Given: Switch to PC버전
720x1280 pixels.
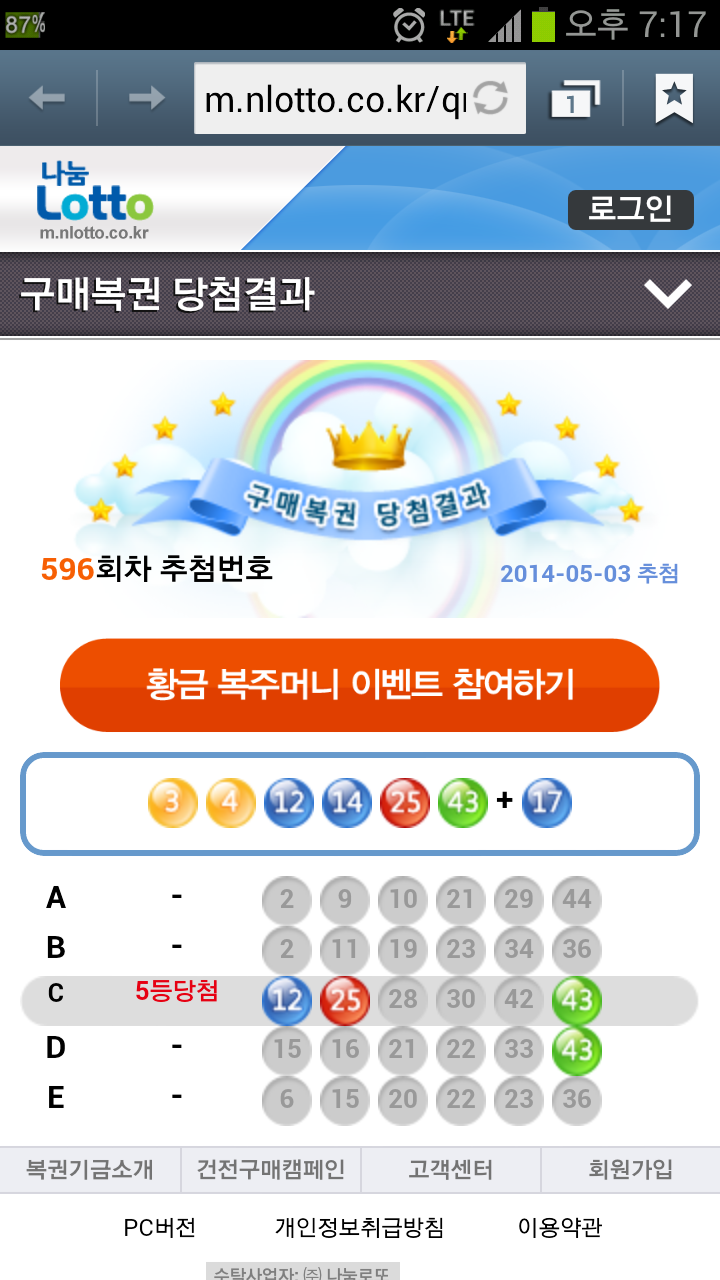Looking at the screenshot, I should click(x=160, y=1227).
